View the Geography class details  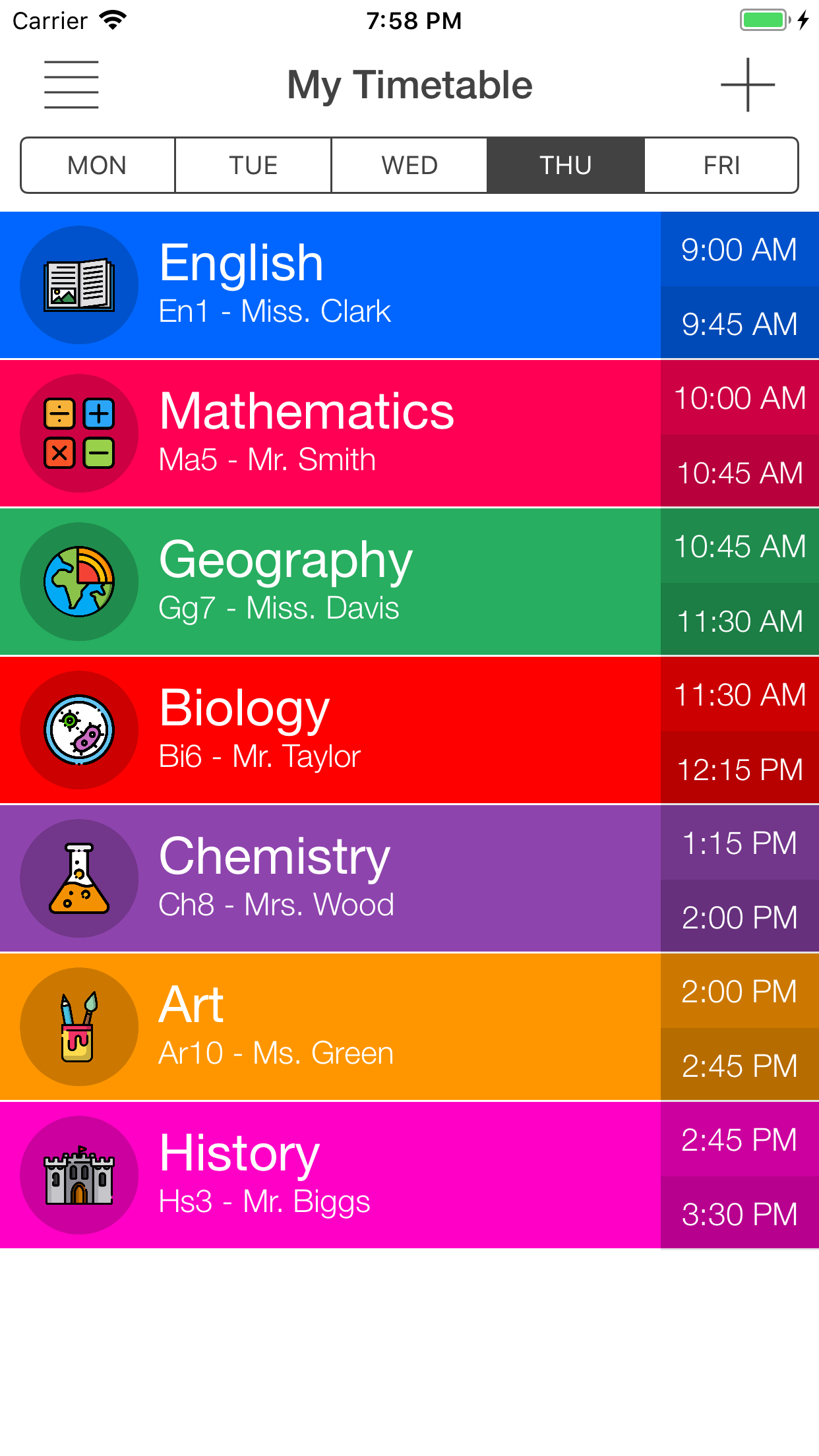point(330,582)
